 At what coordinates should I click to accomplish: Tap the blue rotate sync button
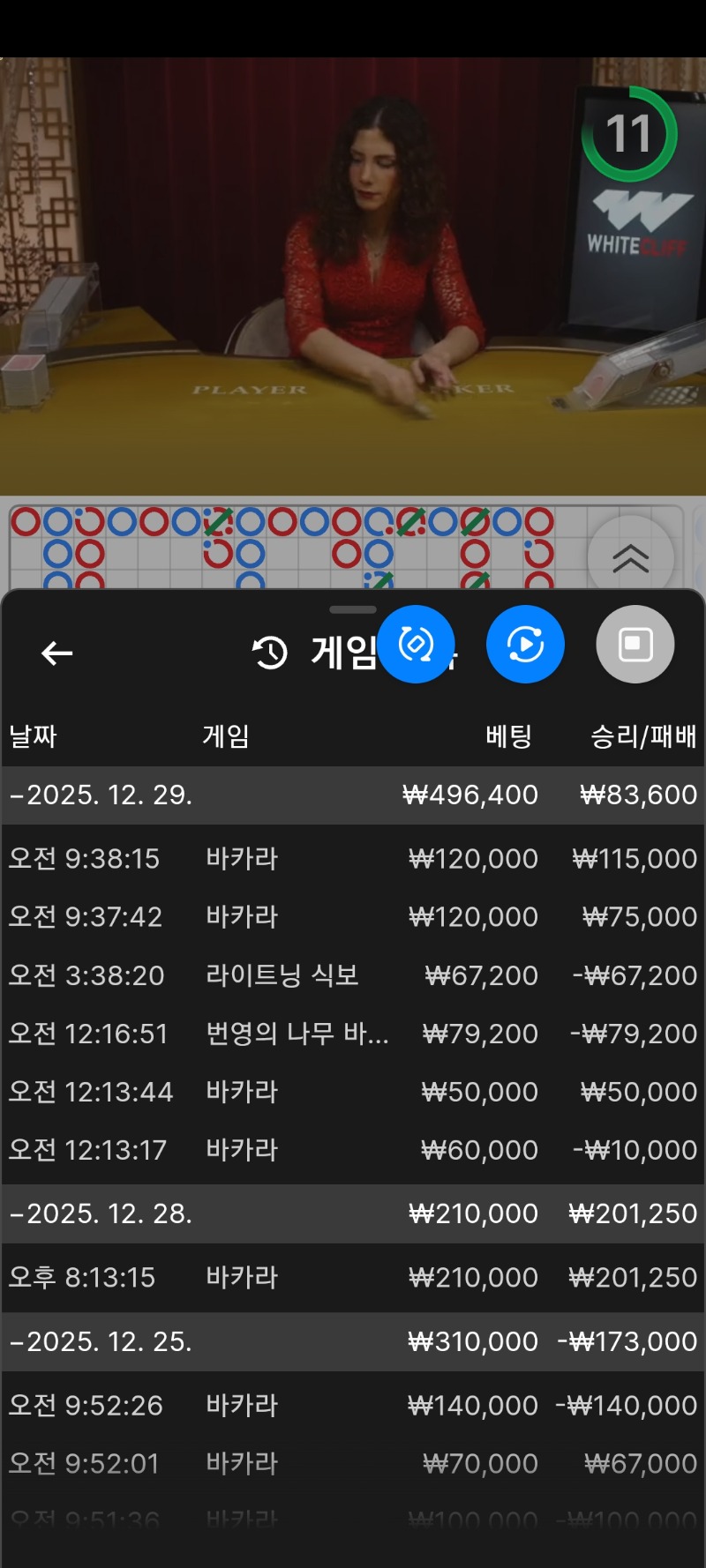(417, 645)
